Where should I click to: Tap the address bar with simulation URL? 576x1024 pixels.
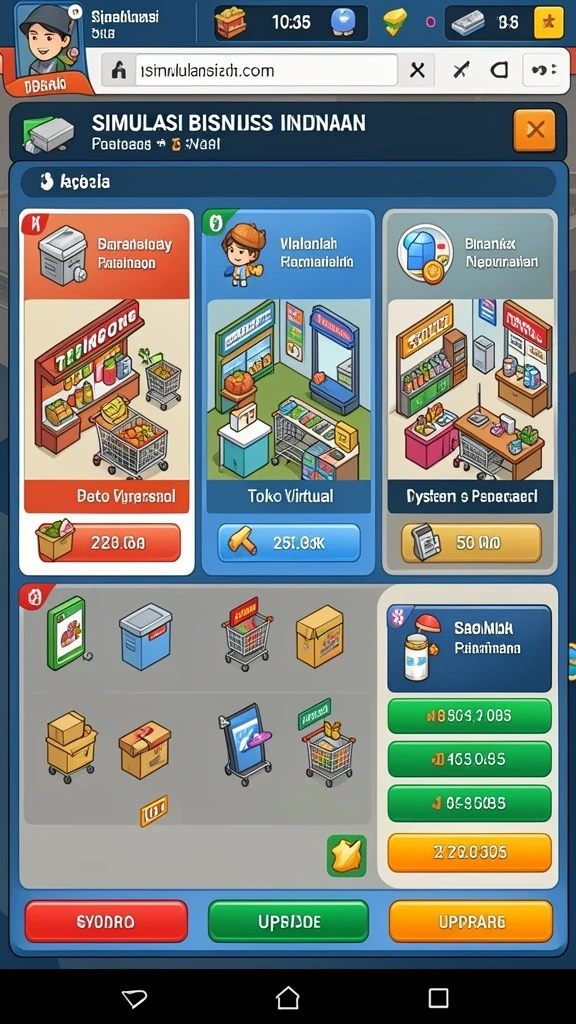point(266,71)
